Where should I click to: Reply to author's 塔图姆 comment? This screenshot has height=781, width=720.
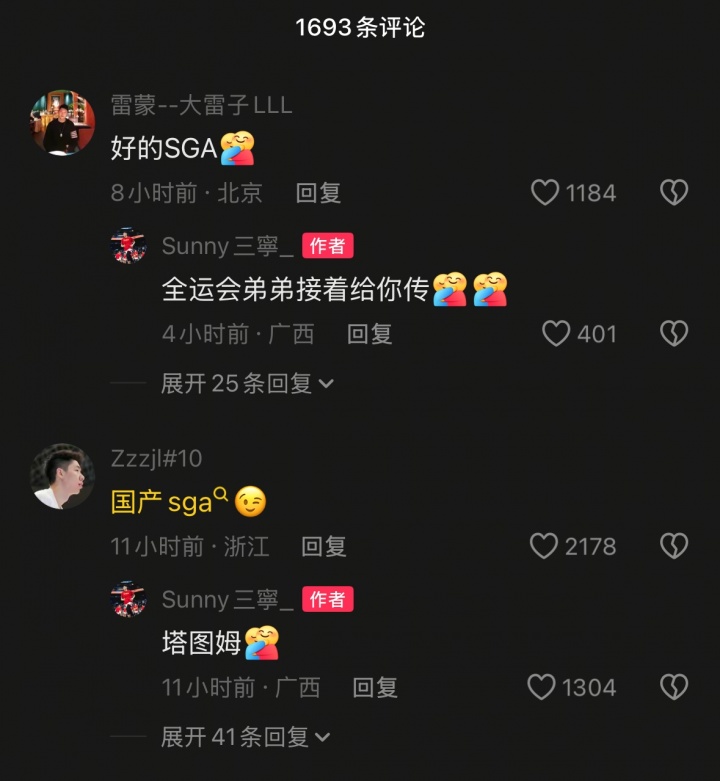pyautogui.click(x=375, y=688)
